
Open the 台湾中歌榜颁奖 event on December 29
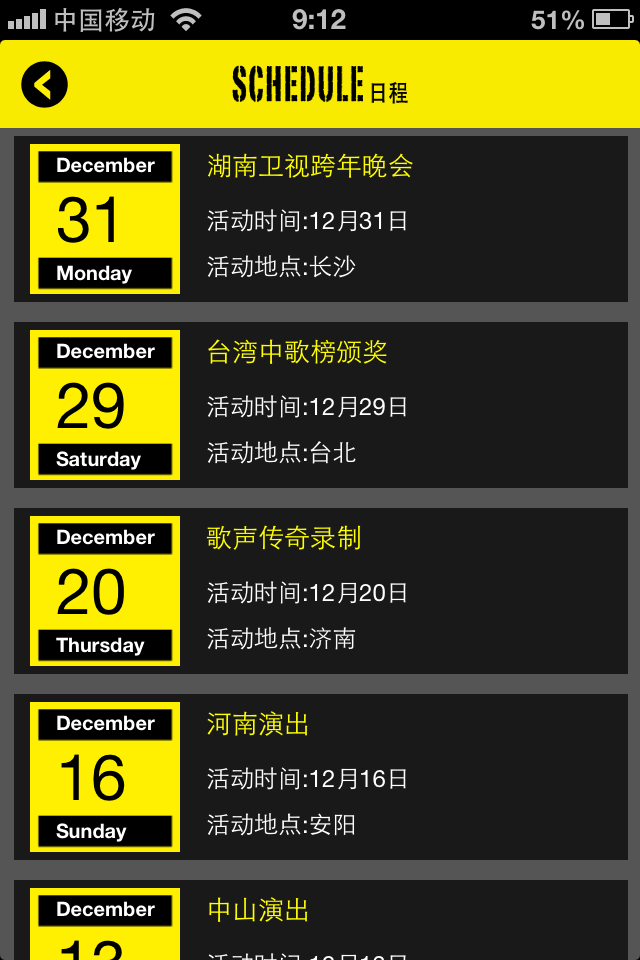tap(320, 405)
